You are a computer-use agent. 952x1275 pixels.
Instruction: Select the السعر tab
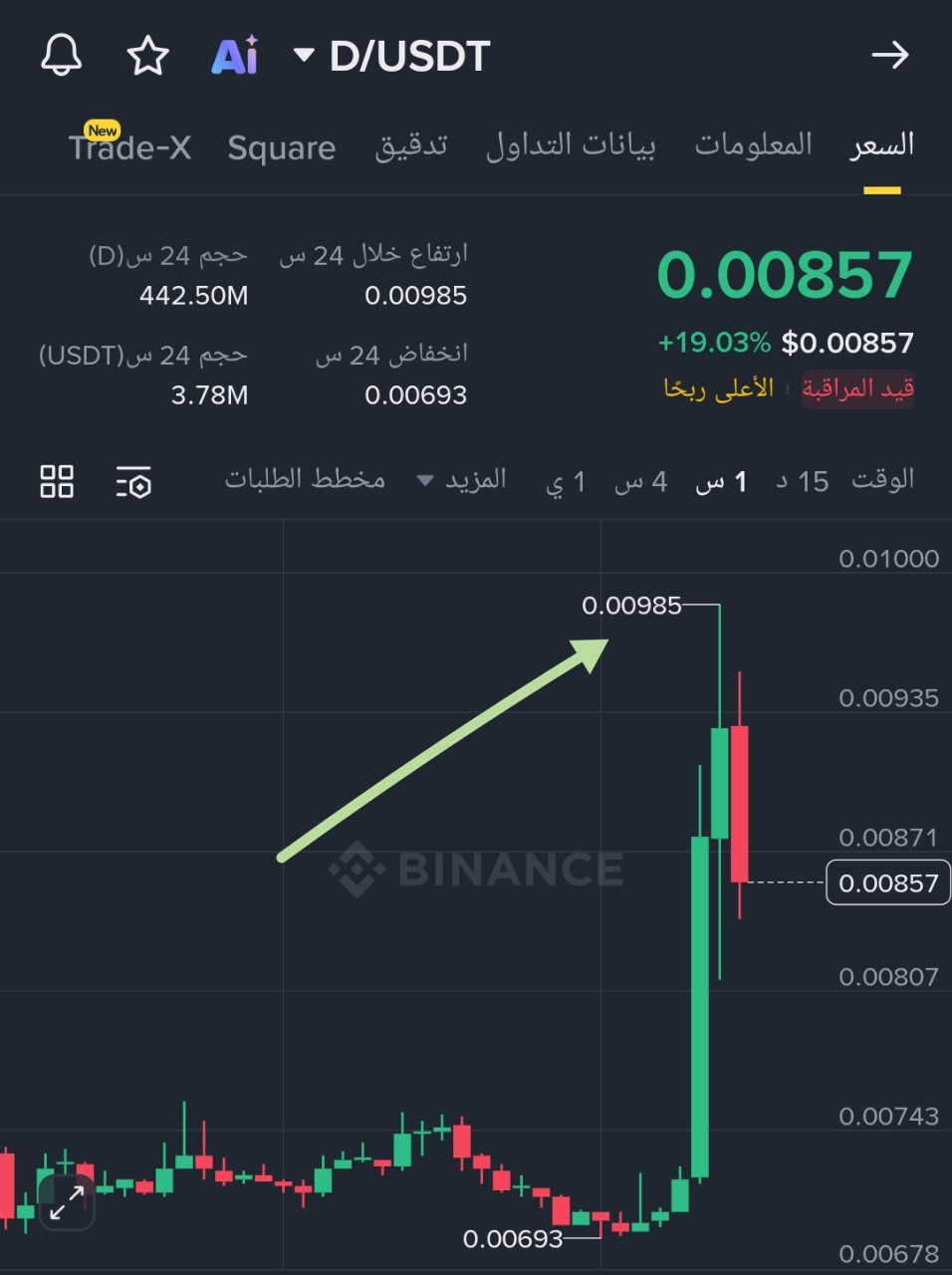881,145
